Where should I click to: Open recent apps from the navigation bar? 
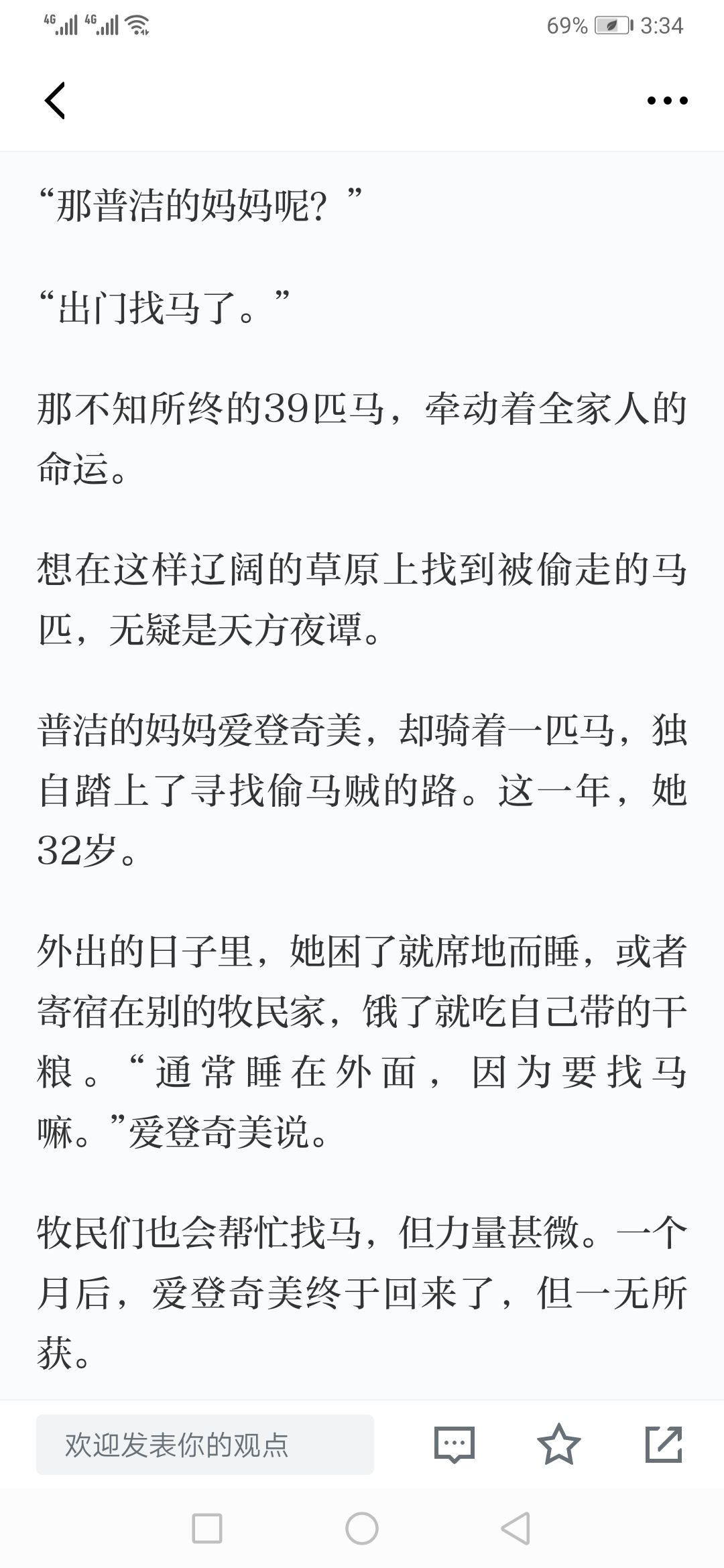[x=207, y=1529]
